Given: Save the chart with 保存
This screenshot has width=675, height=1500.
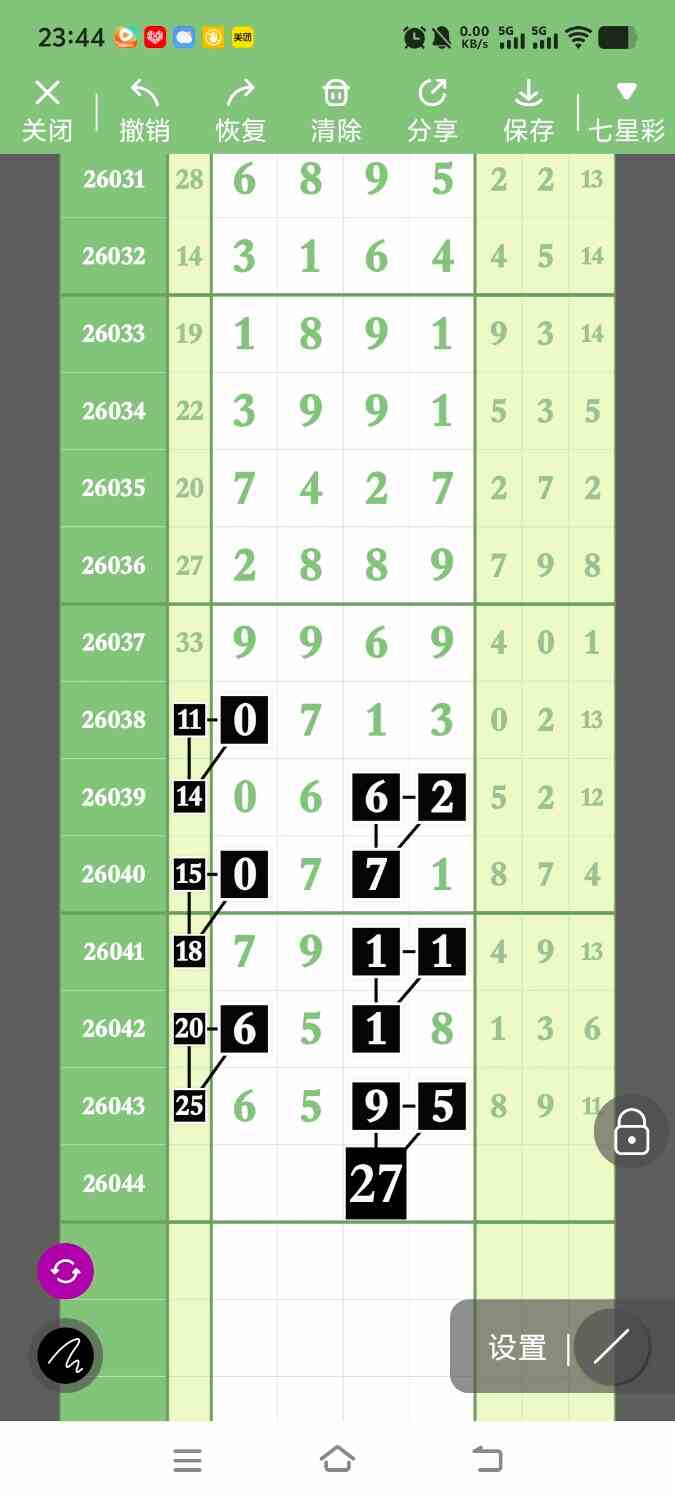Looking at the screenshot, I should [x=528, y=110].
